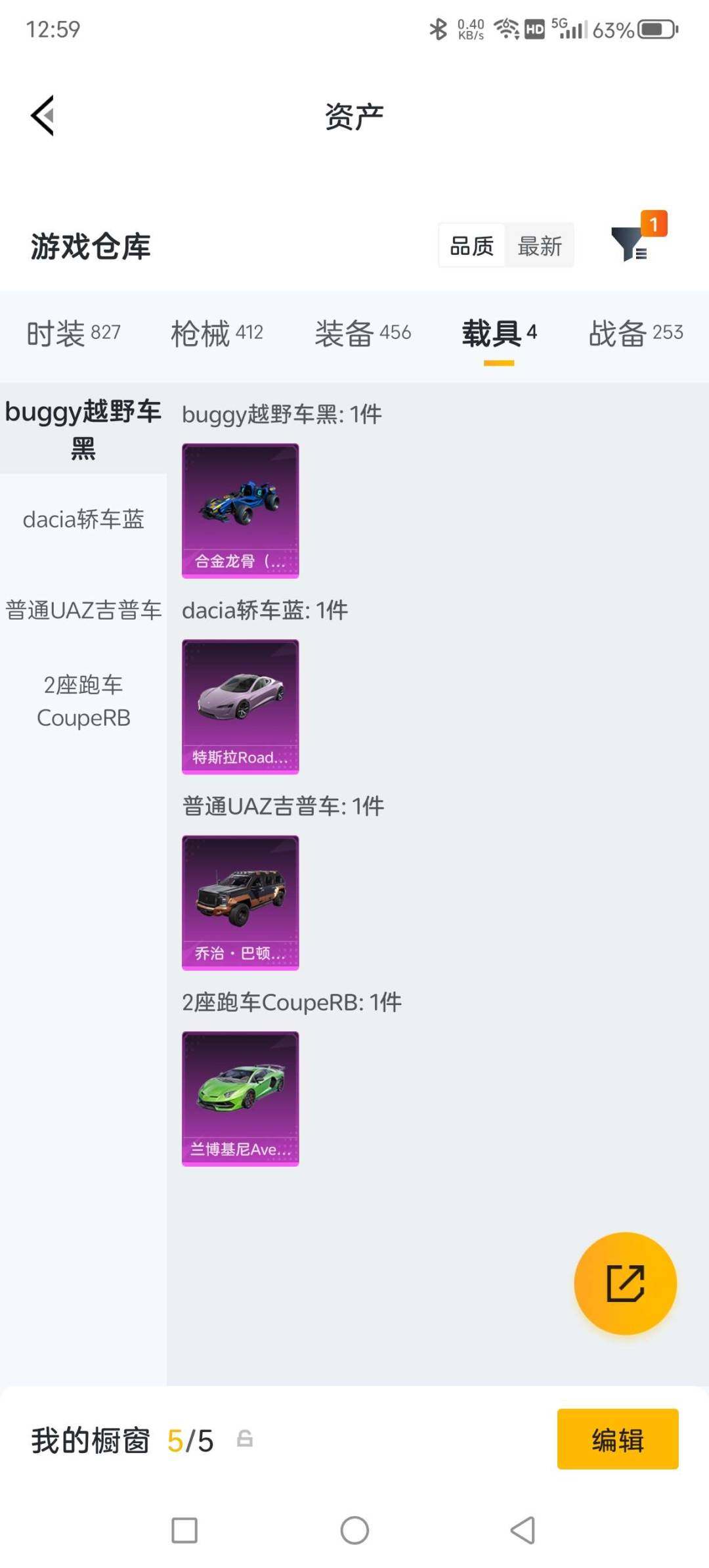709x1568 pixels.
Task: Switch sorting to 最新
Action: pos(540,245)
